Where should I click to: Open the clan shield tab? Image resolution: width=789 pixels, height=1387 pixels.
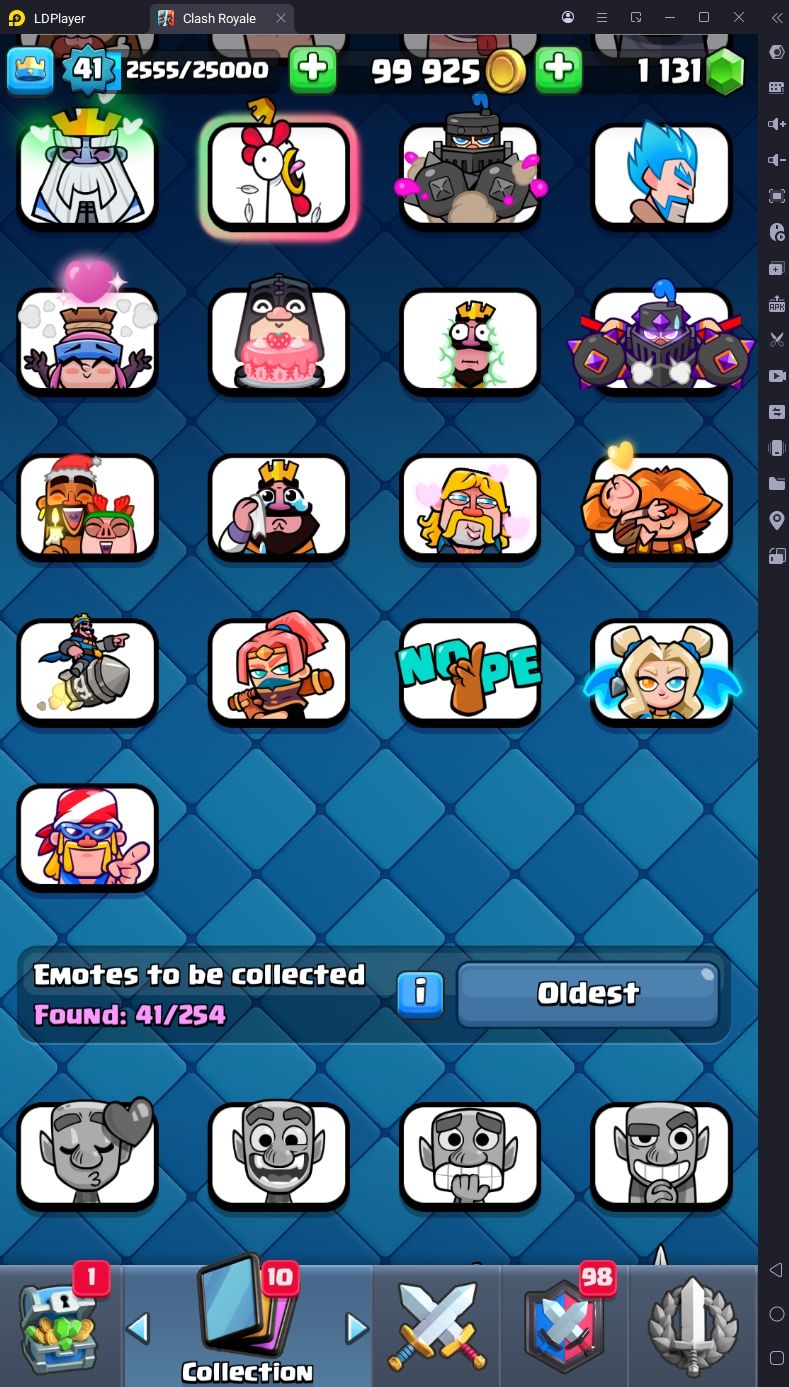(x=565, y=1327)
